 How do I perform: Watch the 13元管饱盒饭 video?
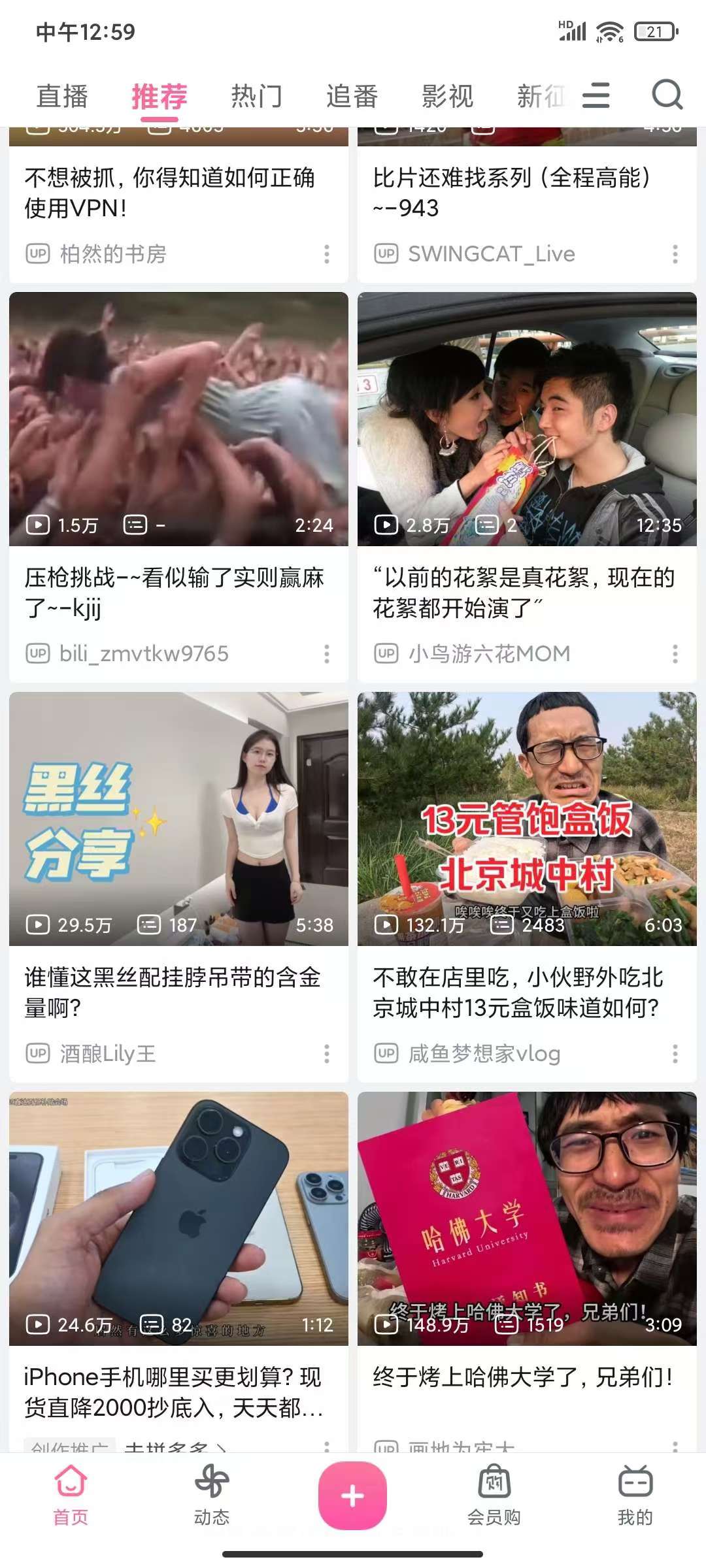(x=527, y=819)
